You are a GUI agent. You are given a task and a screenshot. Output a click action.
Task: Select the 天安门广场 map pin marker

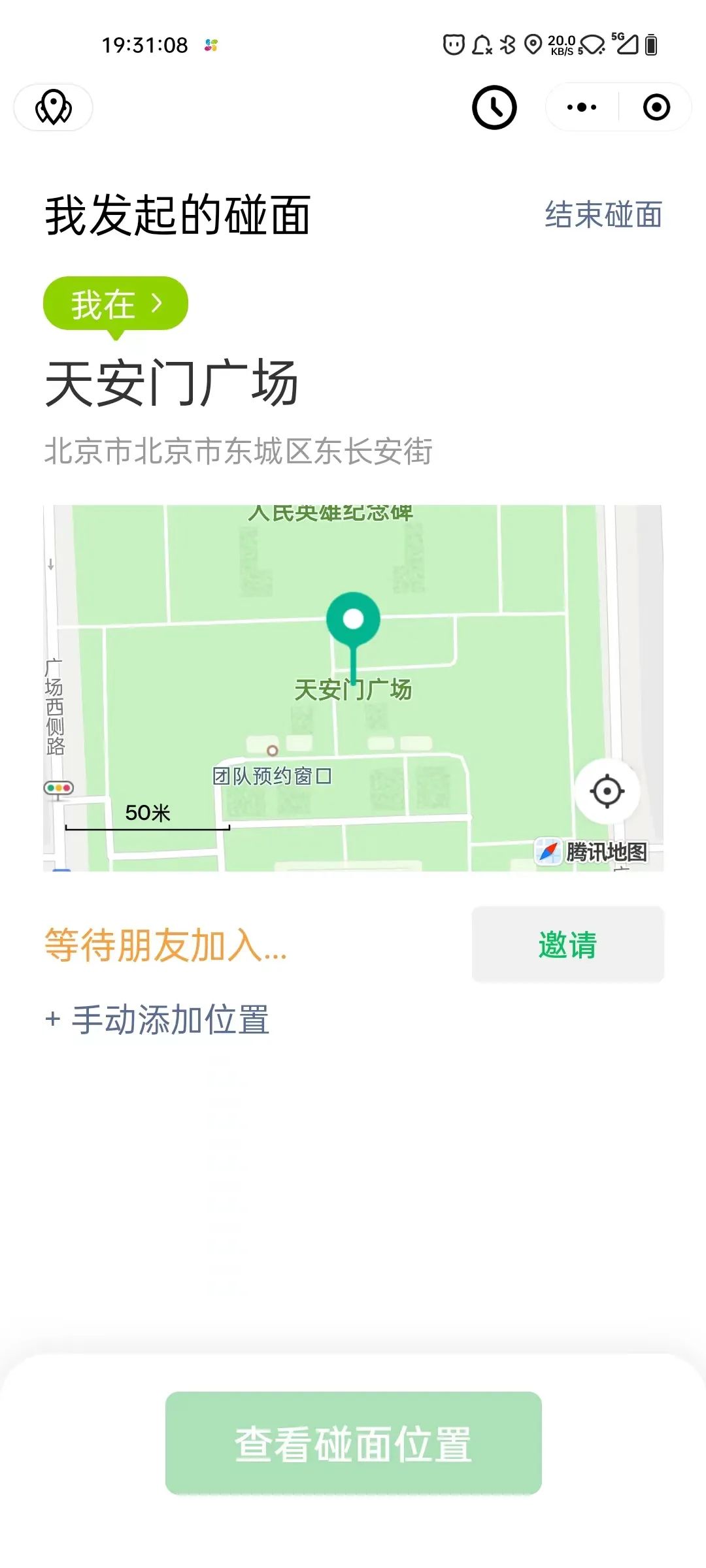[354, 617]
